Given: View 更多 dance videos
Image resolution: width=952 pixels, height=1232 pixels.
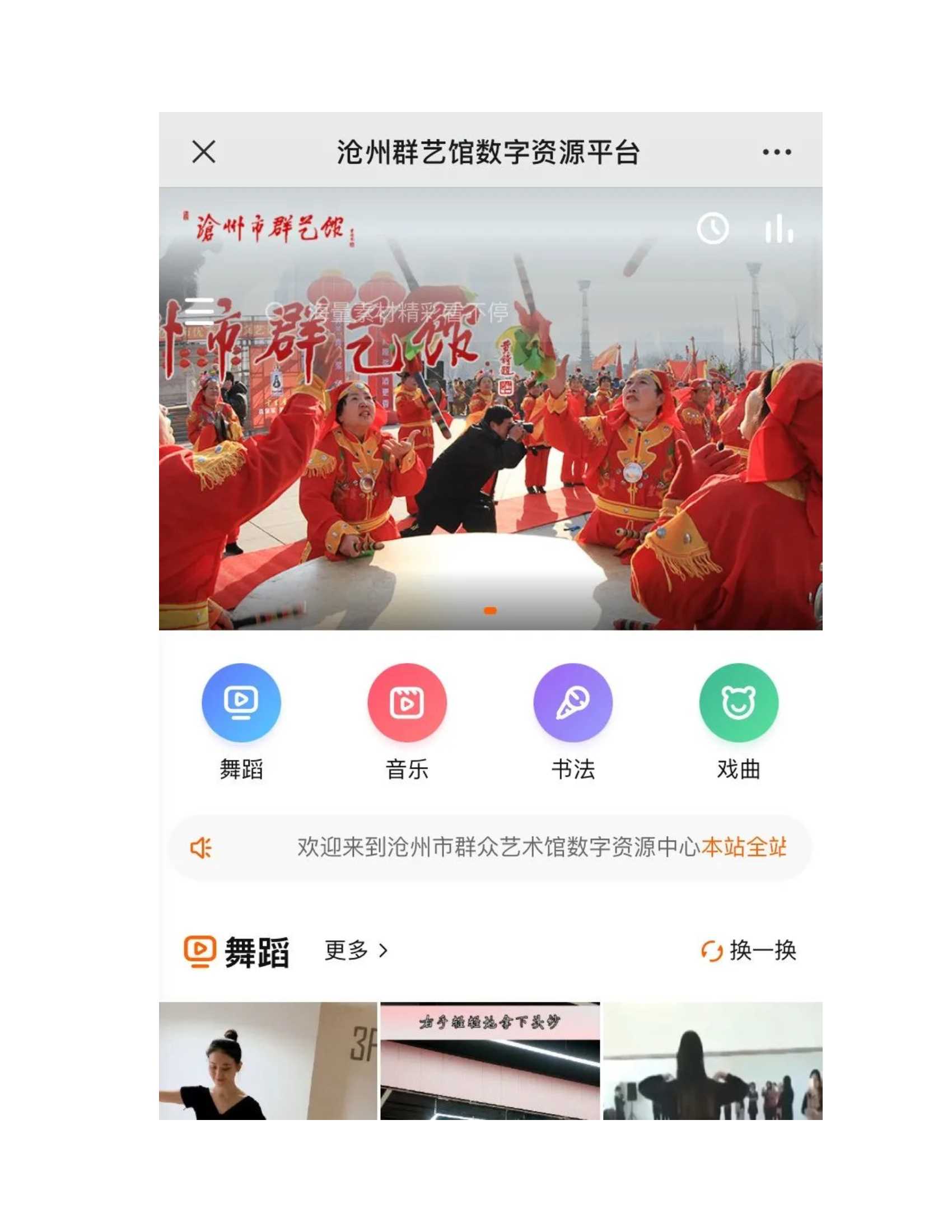Looking at the screenshot, I should pyautogui.click(x=356, y=950).
